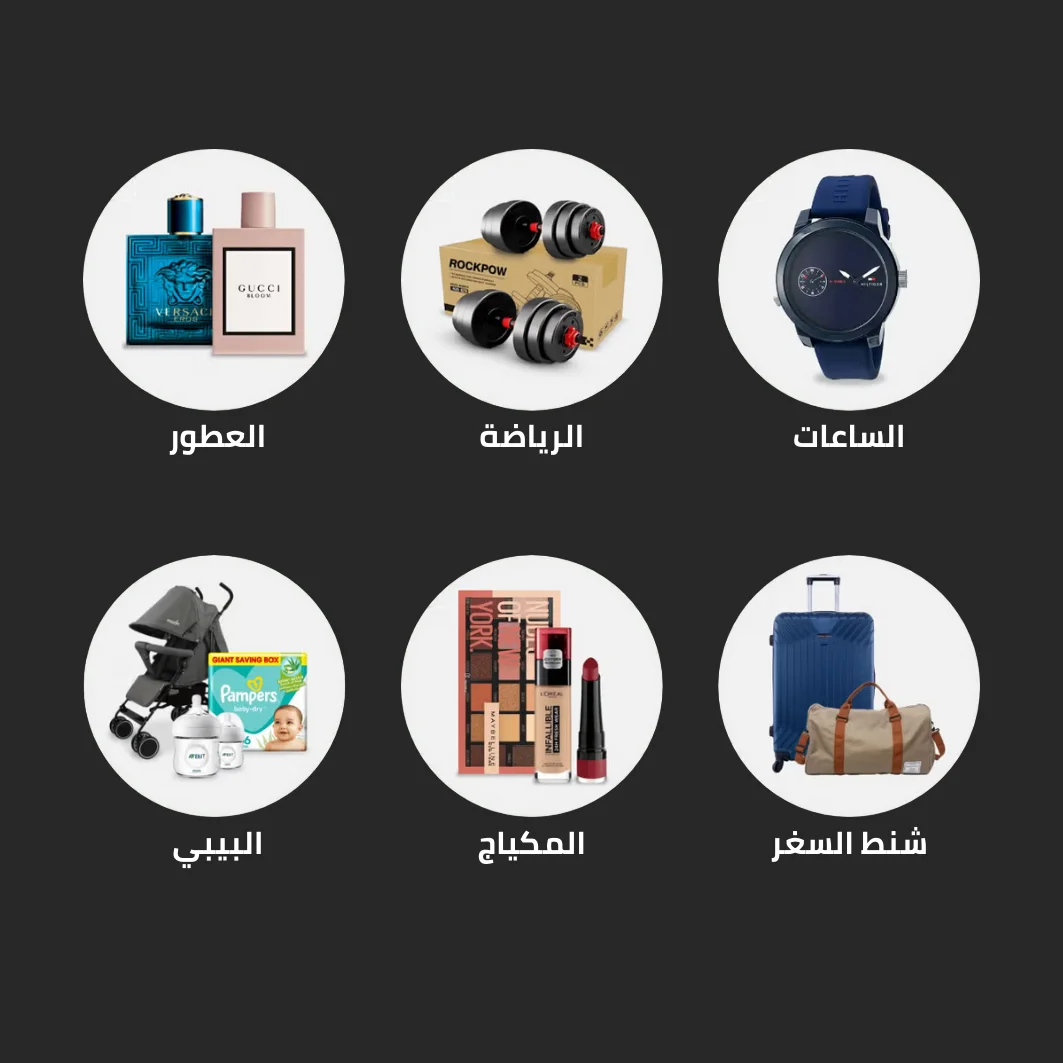Viewport: 1063px width, 1063px height.
Task: Browse the الساعات watches category
Action: pyautogui.click(x=848, y=280)
